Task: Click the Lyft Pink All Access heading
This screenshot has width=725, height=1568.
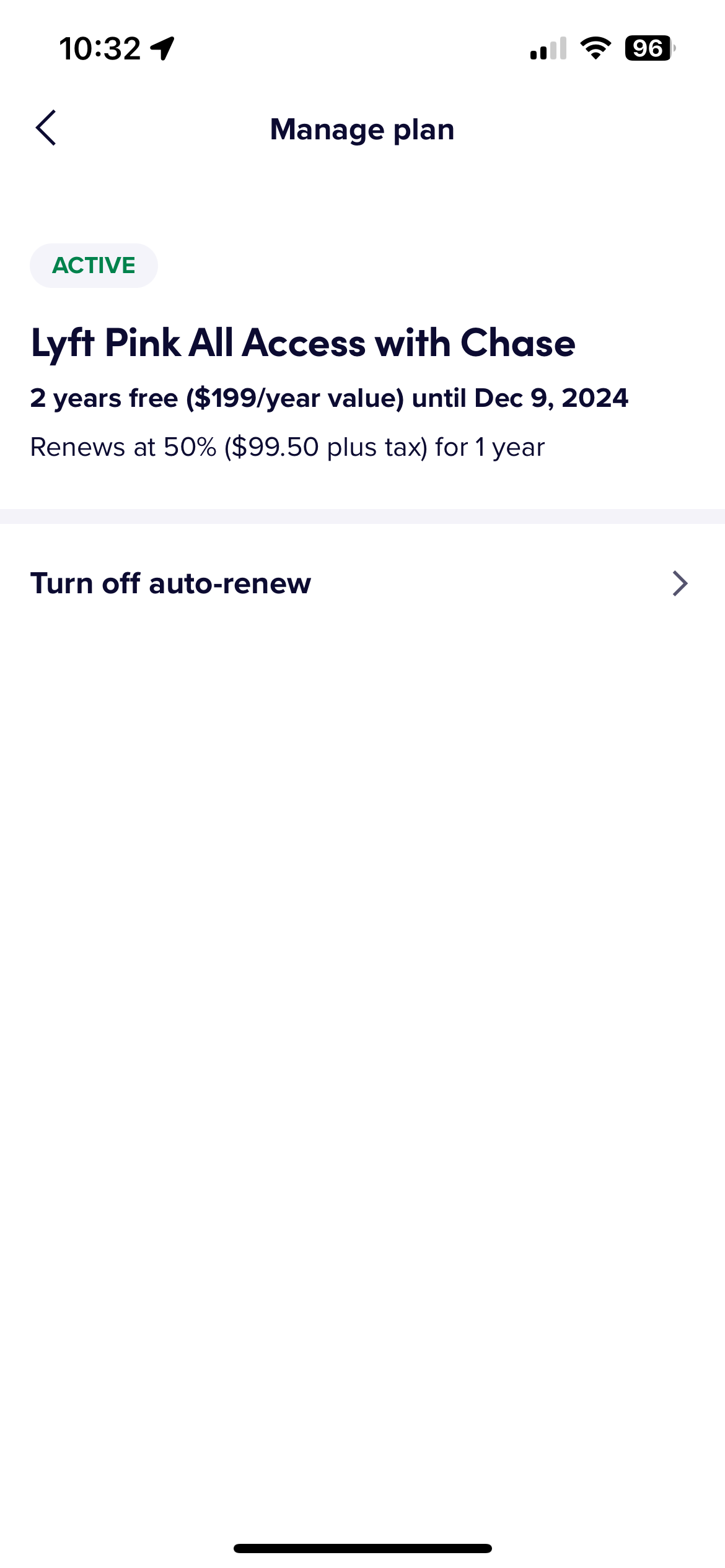Action: tap(303, 345)
